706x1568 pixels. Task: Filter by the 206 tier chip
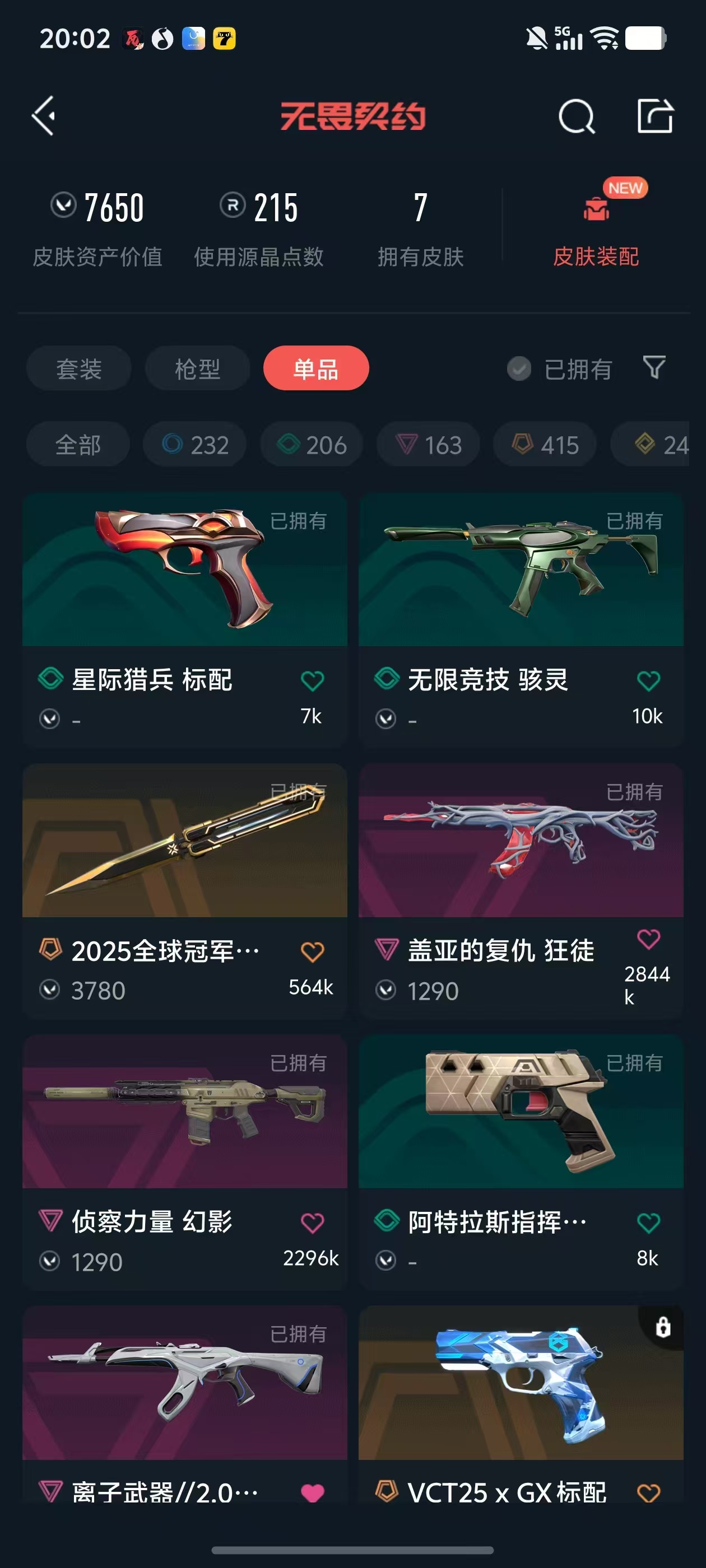pos(312,445)
